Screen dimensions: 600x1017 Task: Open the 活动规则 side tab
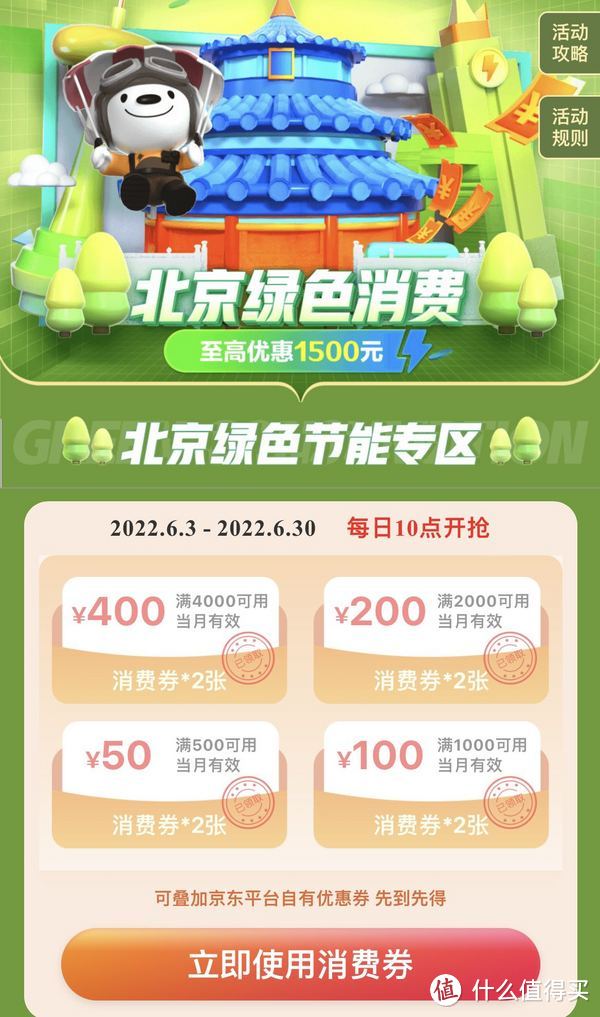(570, 127)
